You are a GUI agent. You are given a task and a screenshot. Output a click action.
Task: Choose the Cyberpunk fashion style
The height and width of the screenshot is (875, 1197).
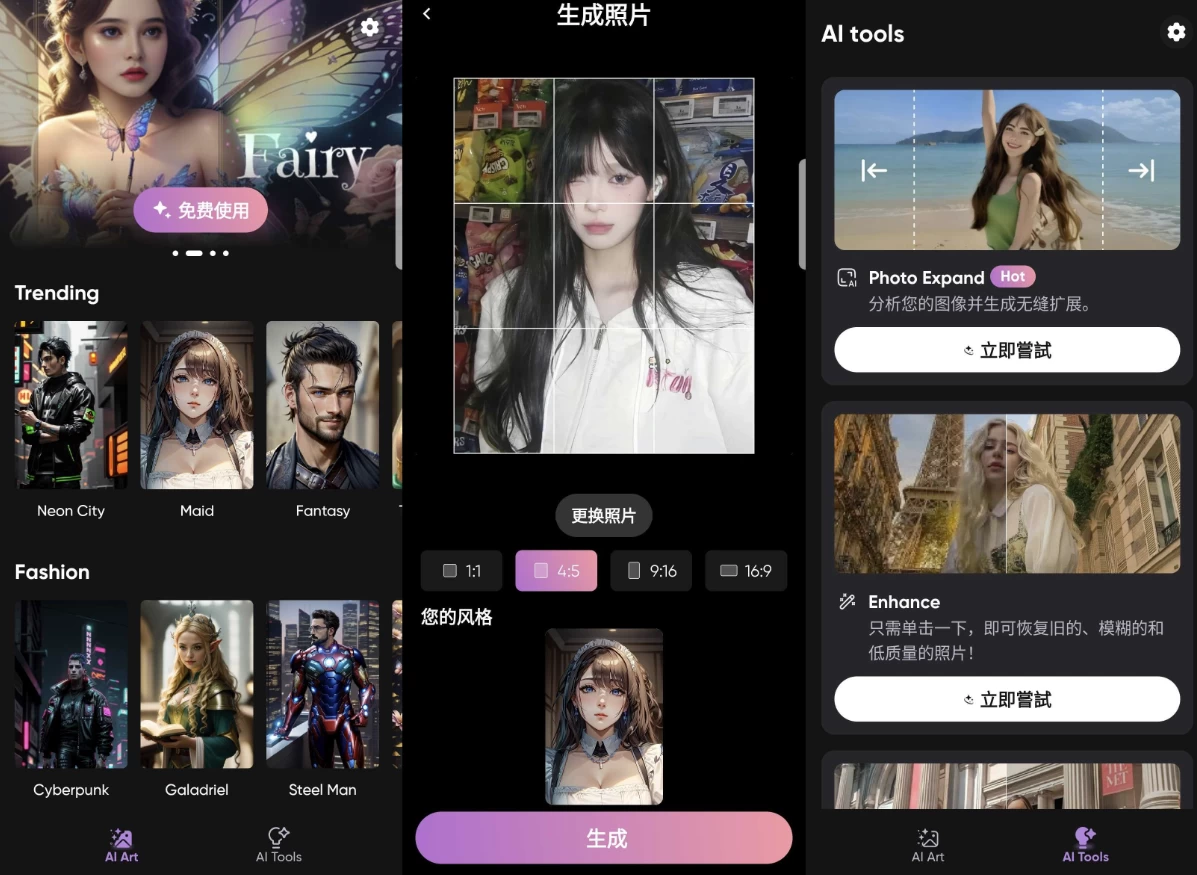point(71,684)
